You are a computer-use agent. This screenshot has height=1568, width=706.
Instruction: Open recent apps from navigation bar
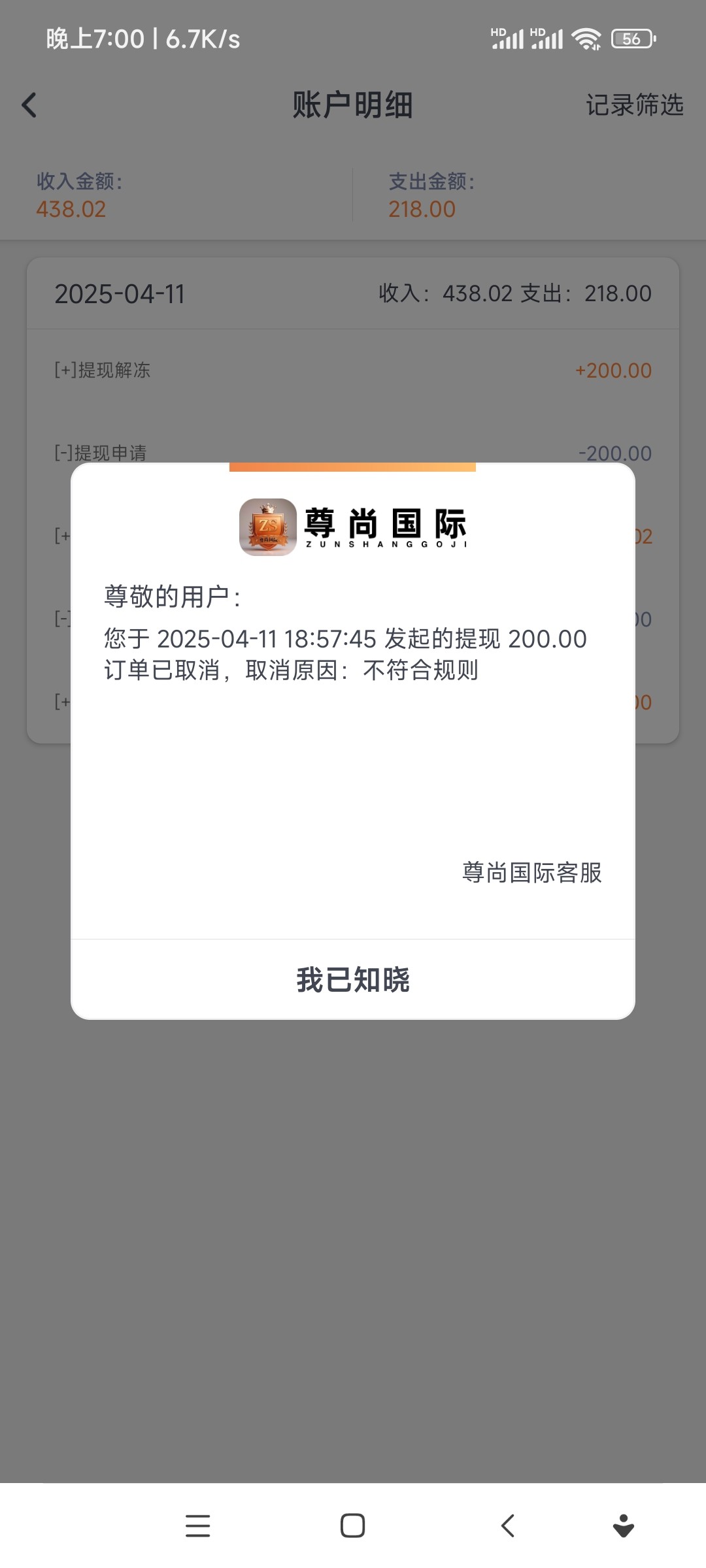(x=197, y=1526)
